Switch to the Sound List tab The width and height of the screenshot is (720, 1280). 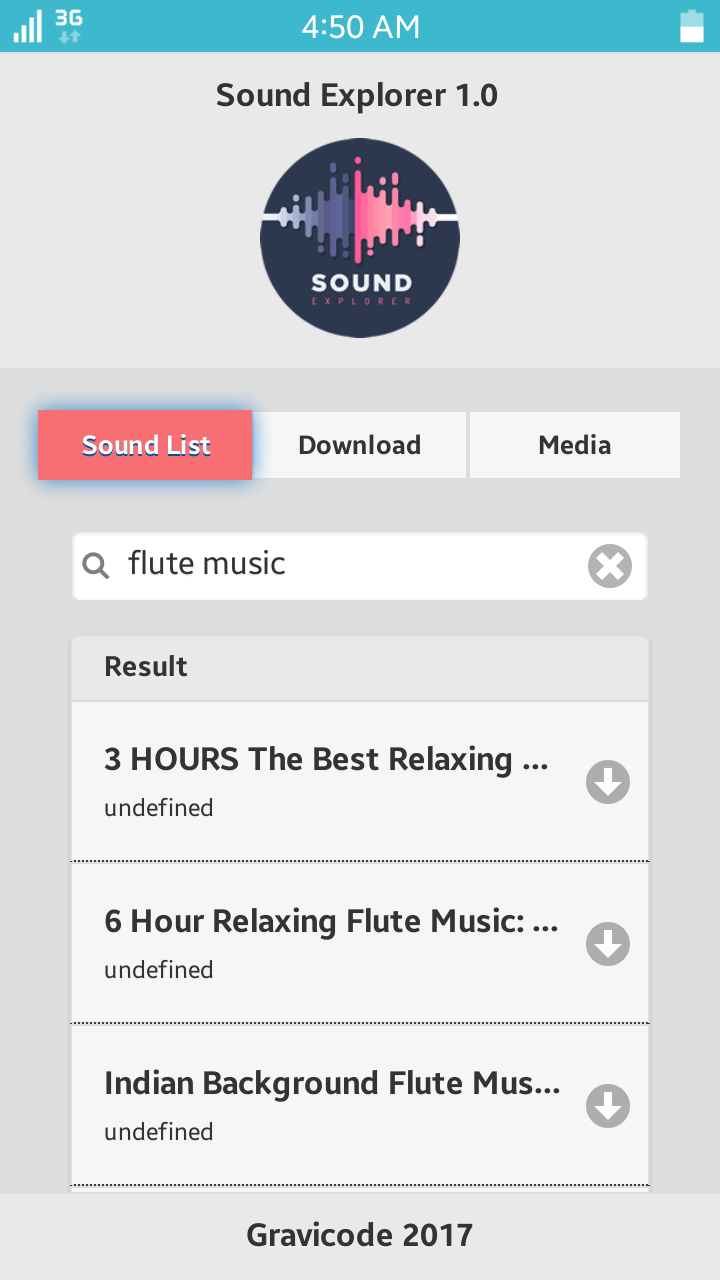click(145, 445)
